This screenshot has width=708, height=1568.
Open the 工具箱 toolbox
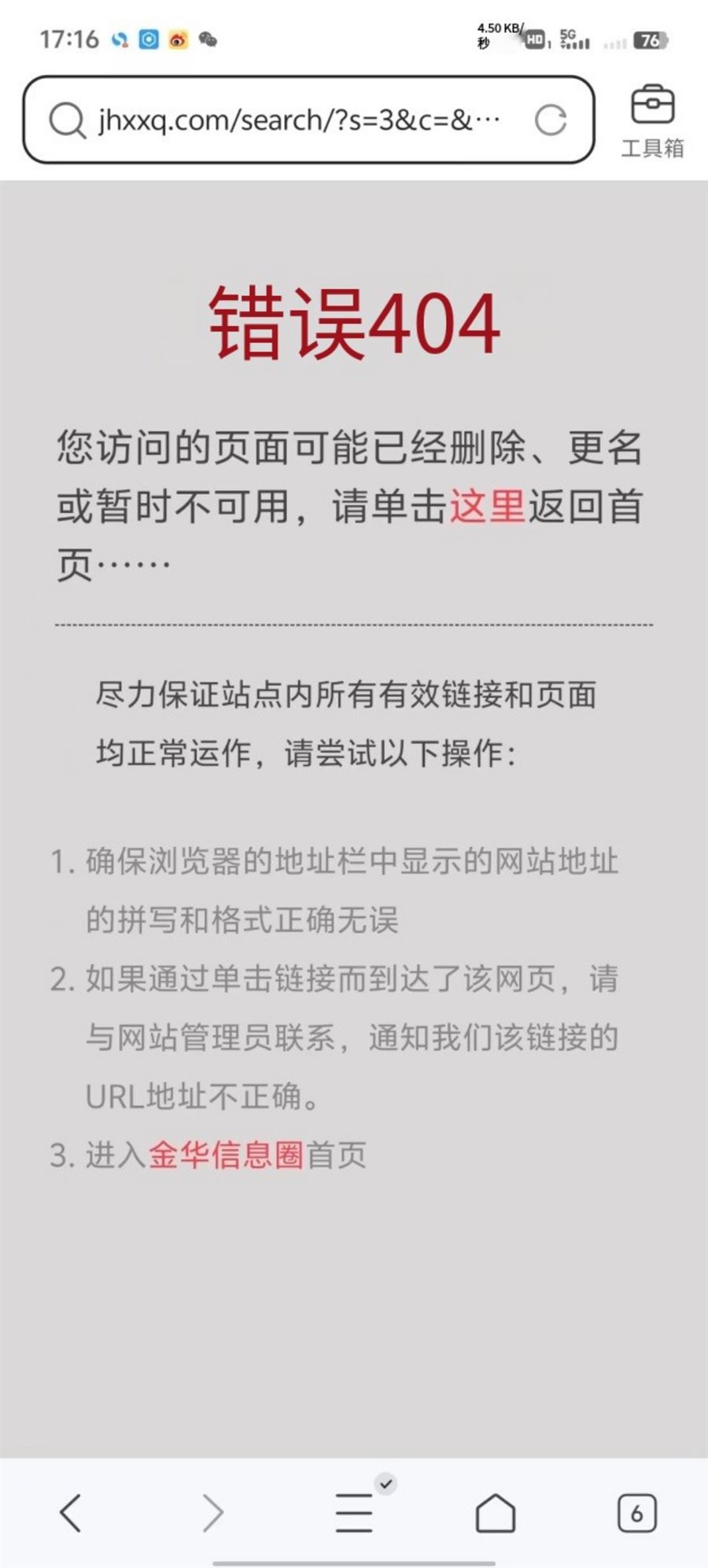click(x=652, y=120)
